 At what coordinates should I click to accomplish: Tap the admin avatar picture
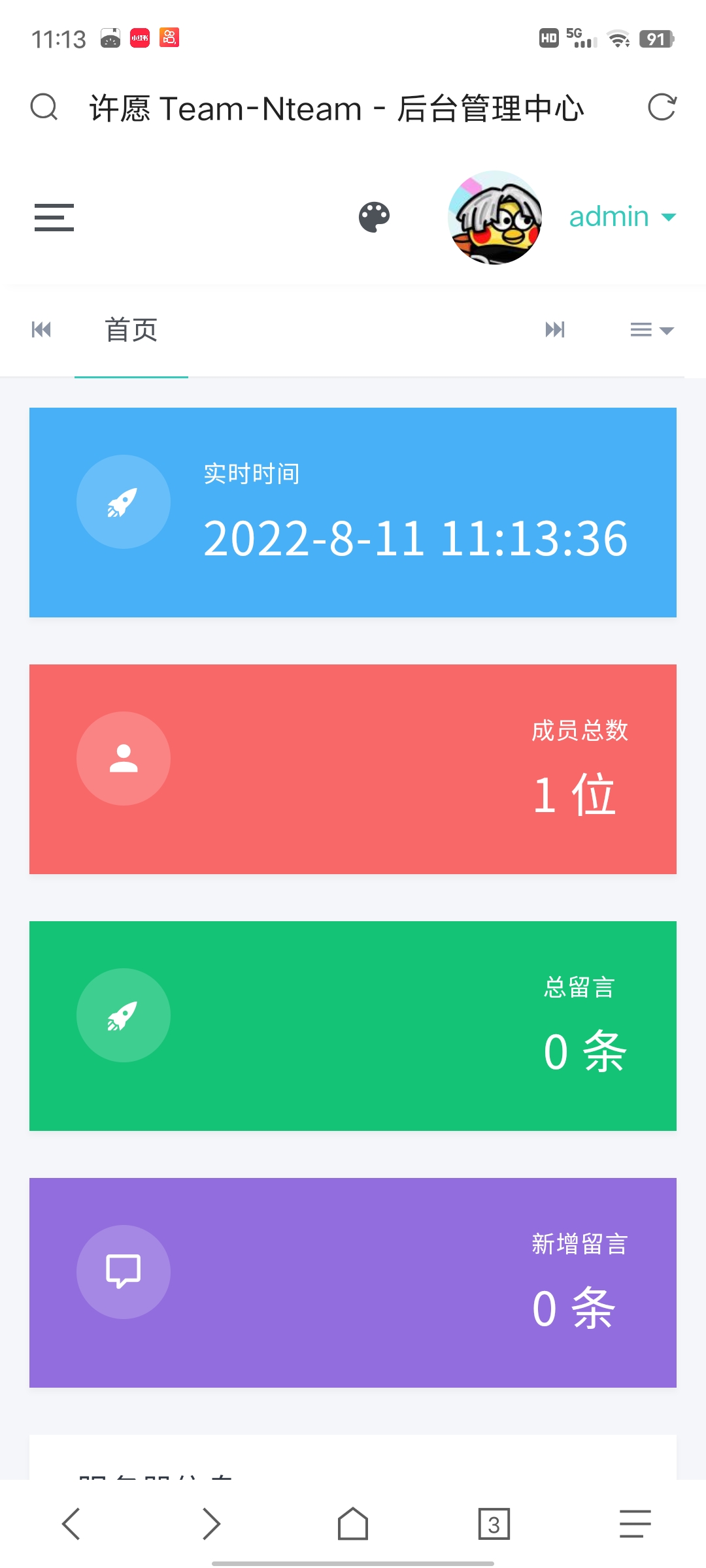pos(495,218)
